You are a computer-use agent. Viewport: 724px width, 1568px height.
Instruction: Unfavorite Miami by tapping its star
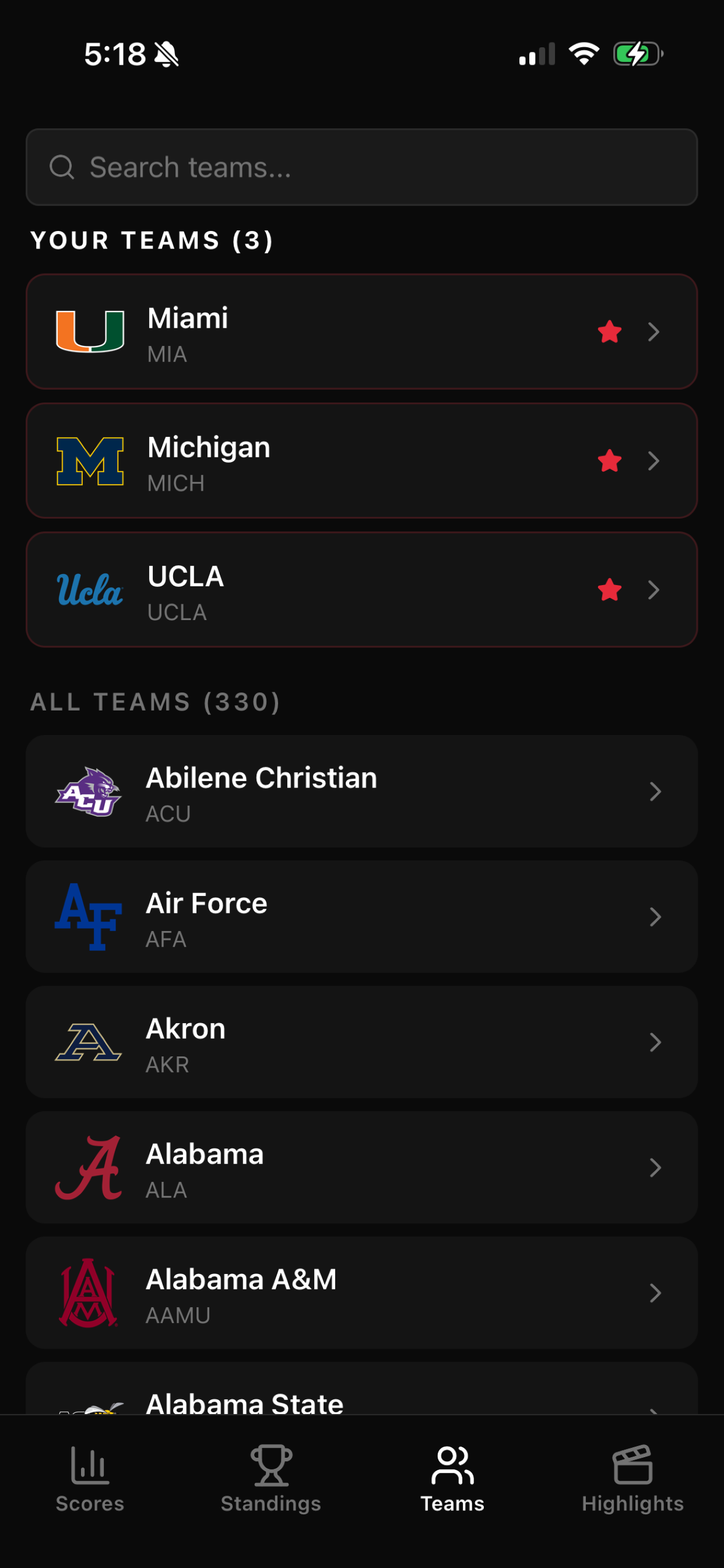609,332
